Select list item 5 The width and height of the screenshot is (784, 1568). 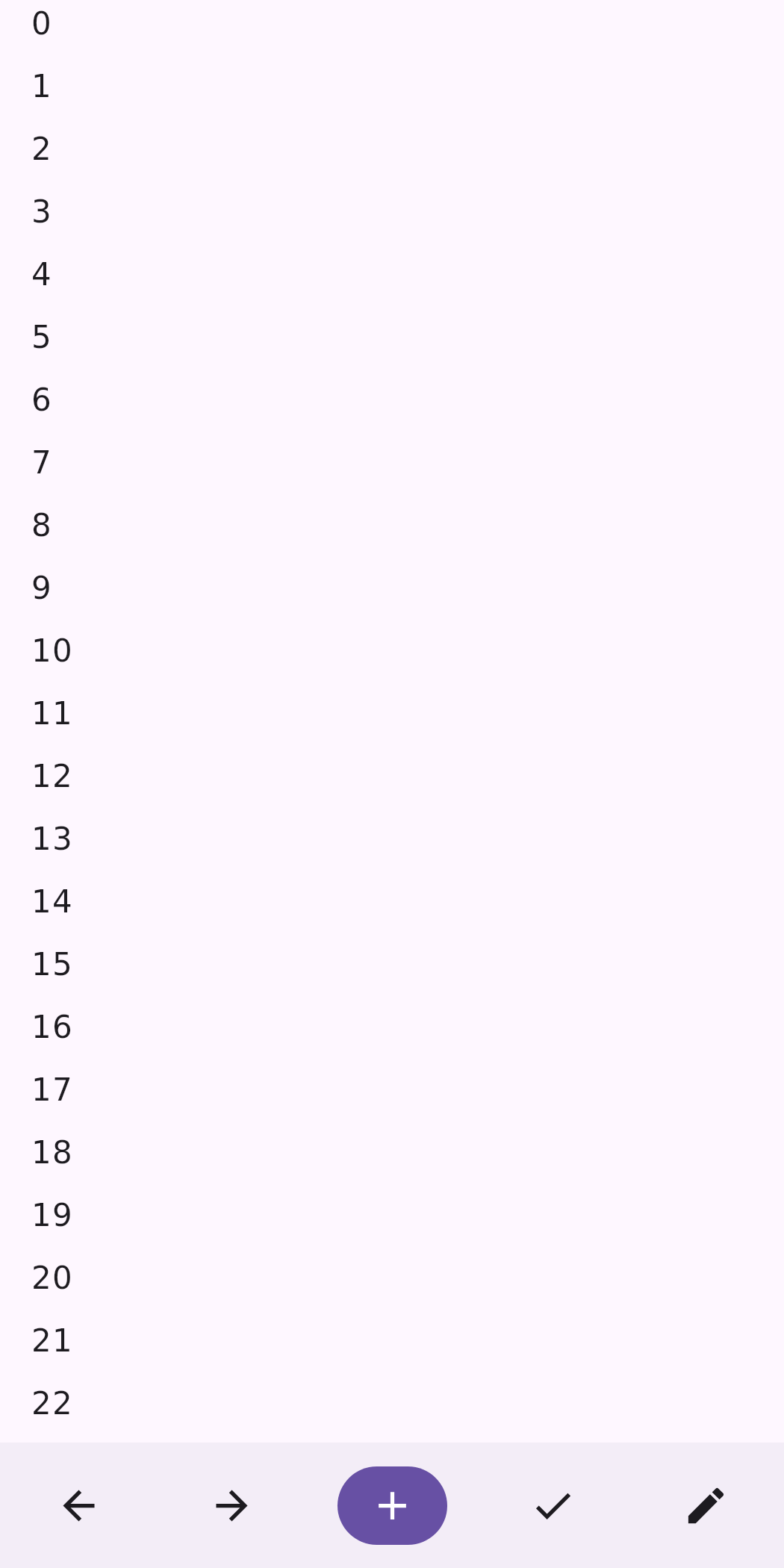pyautogui.click(x=392, y=337)
